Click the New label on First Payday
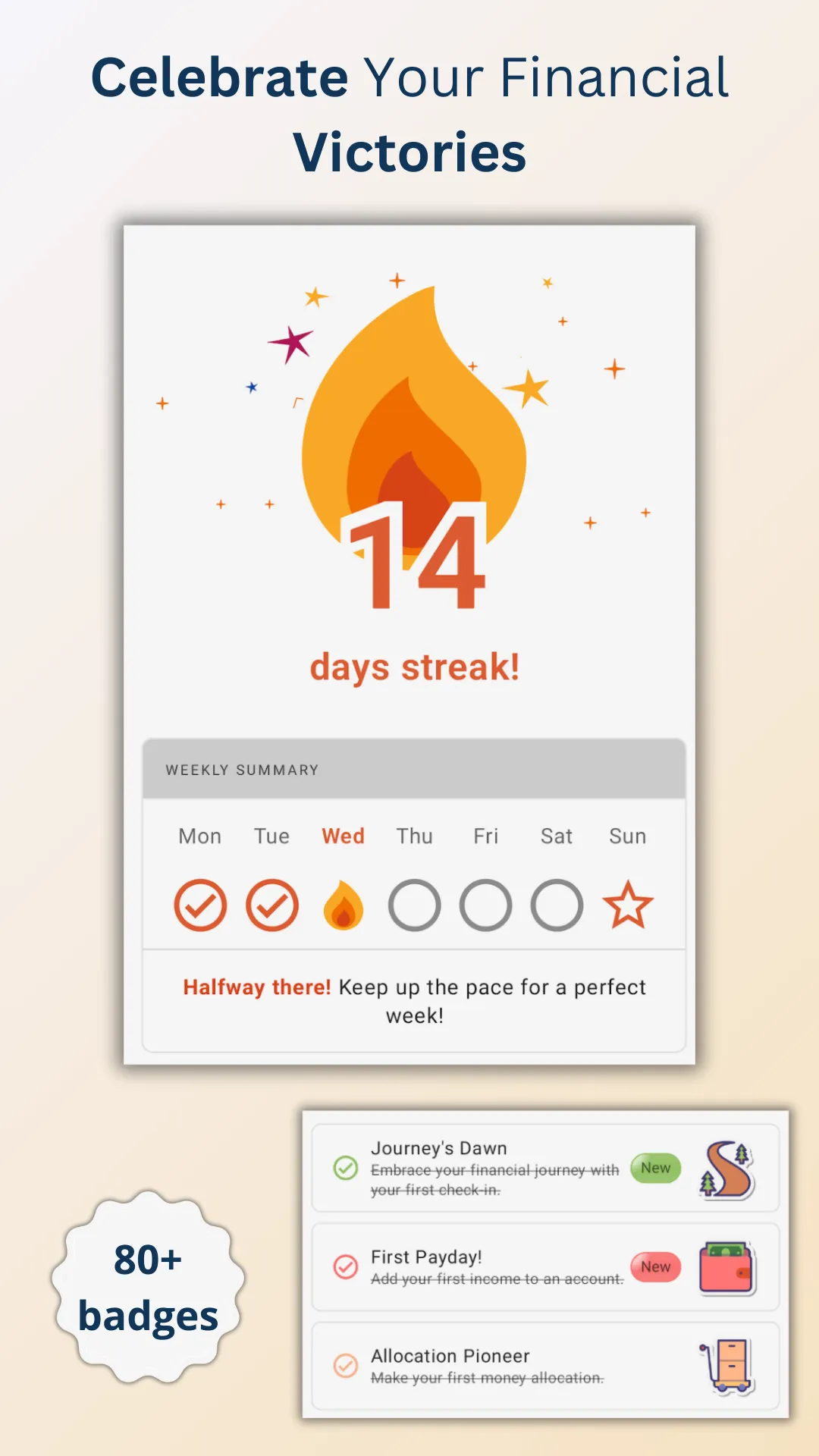Viewport: 819px width, 1456px height. click(x=654, y=1267)
